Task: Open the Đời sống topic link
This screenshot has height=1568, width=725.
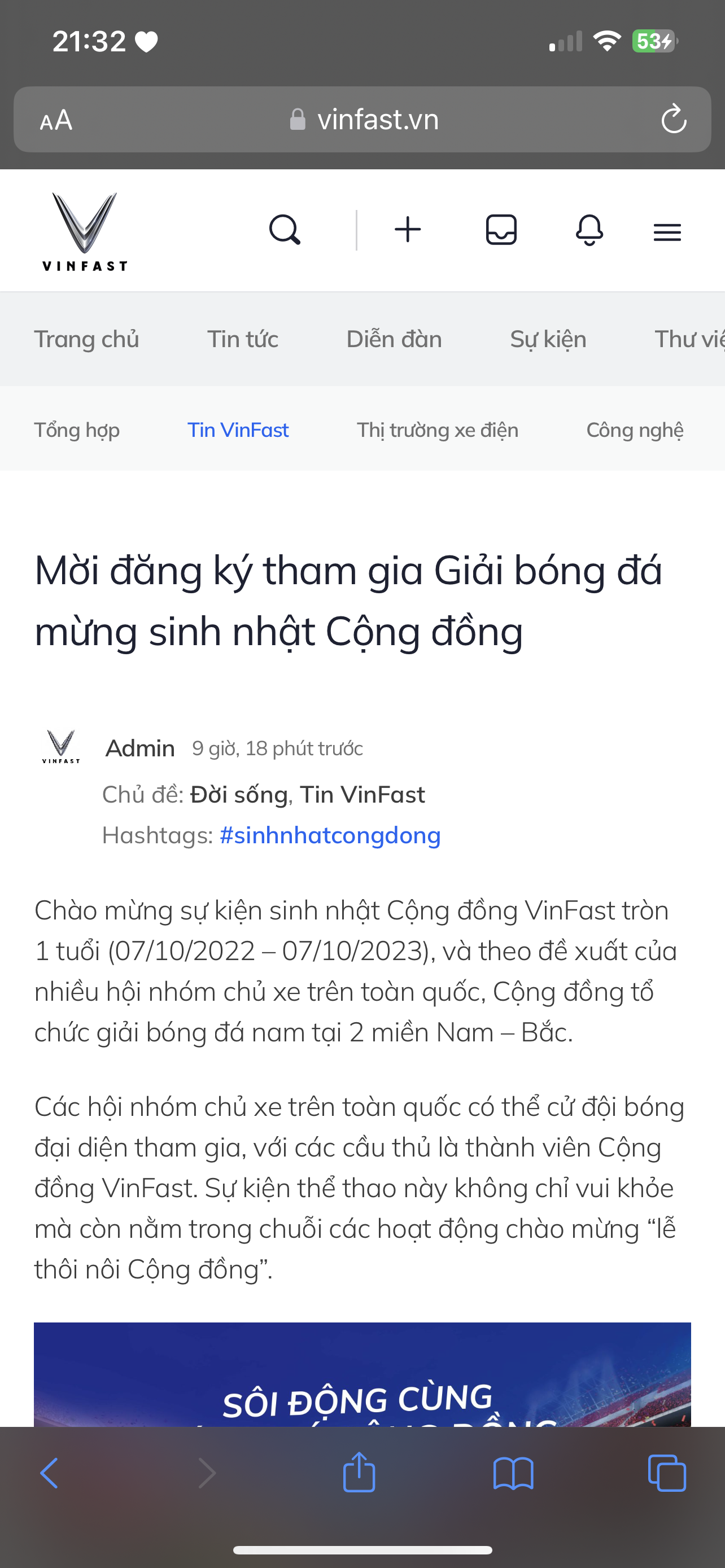Action: 239,794
